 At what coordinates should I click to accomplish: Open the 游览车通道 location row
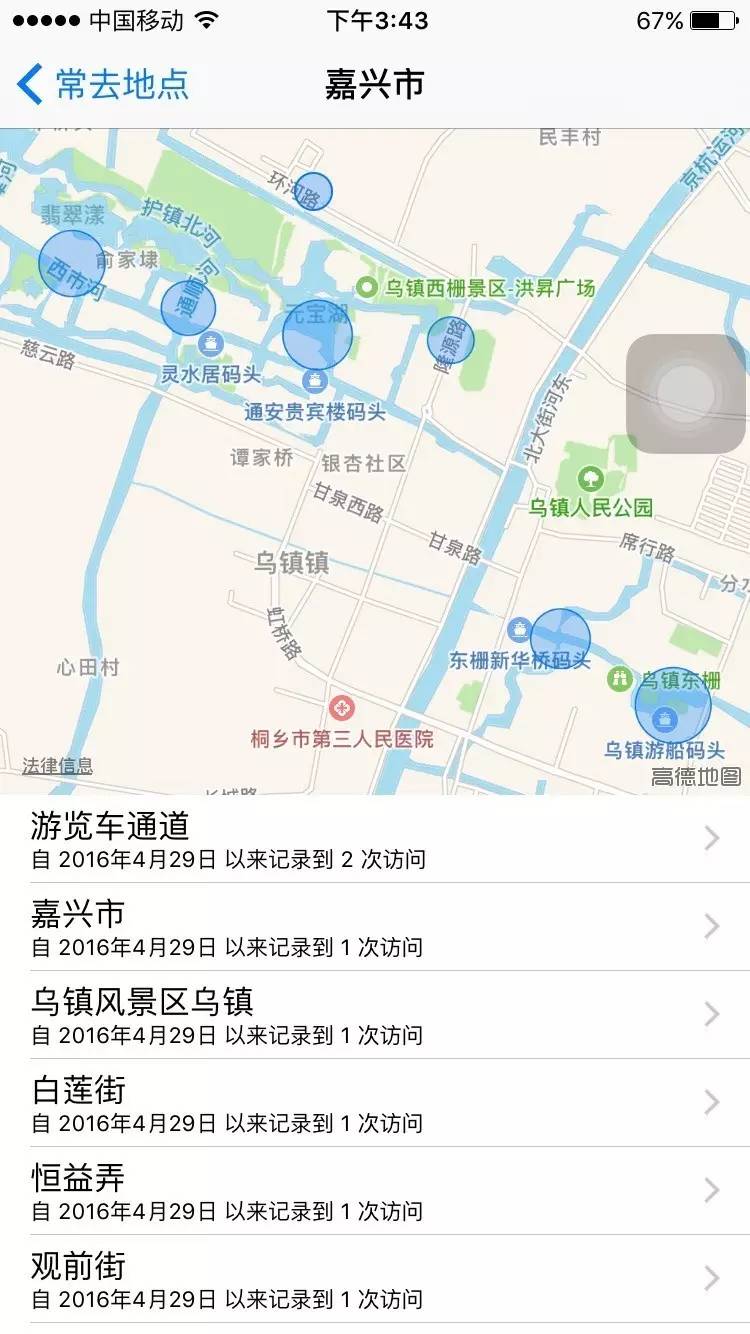[x=375, y=839]
